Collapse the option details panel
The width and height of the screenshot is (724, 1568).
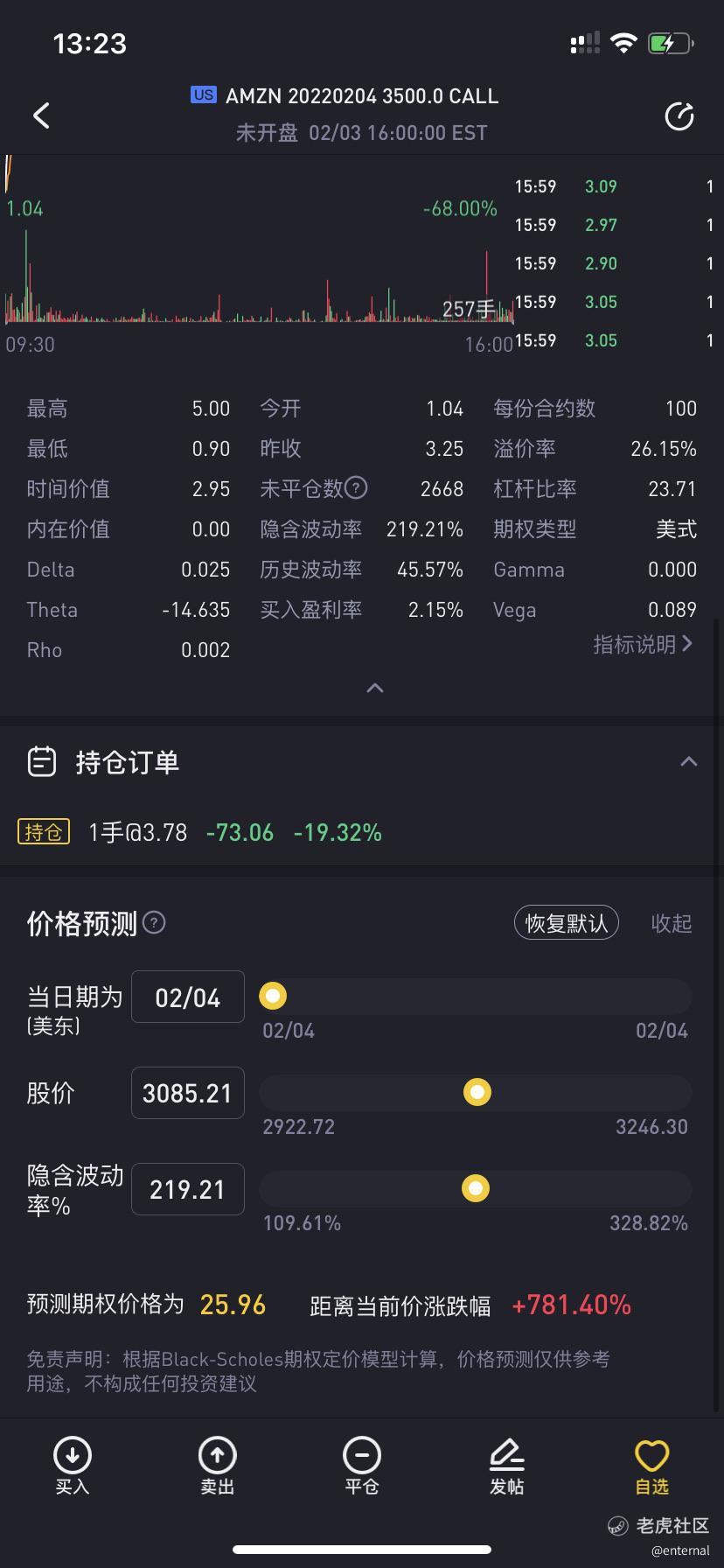375,688
